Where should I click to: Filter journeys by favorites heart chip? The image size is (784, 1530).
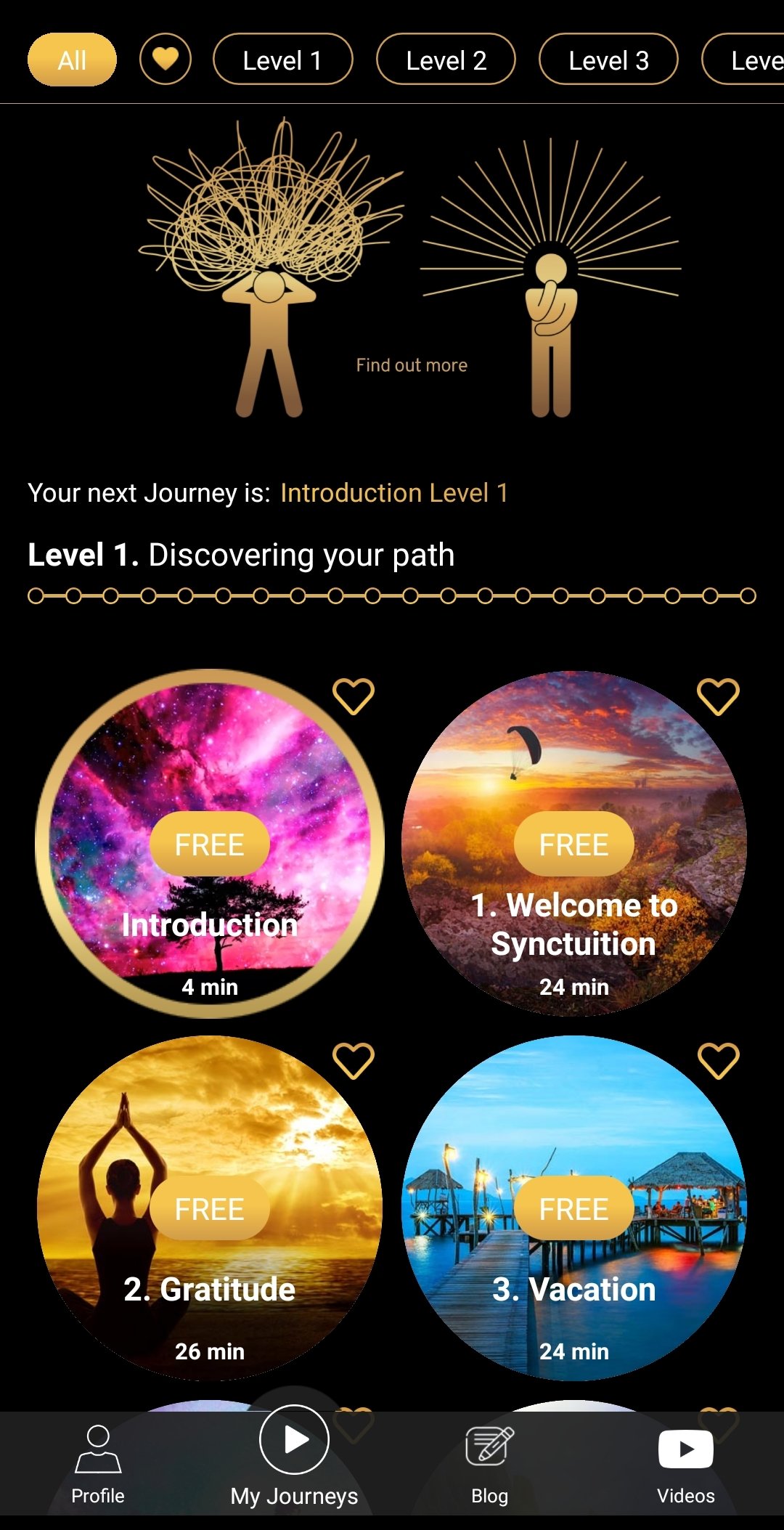(166, 60)
